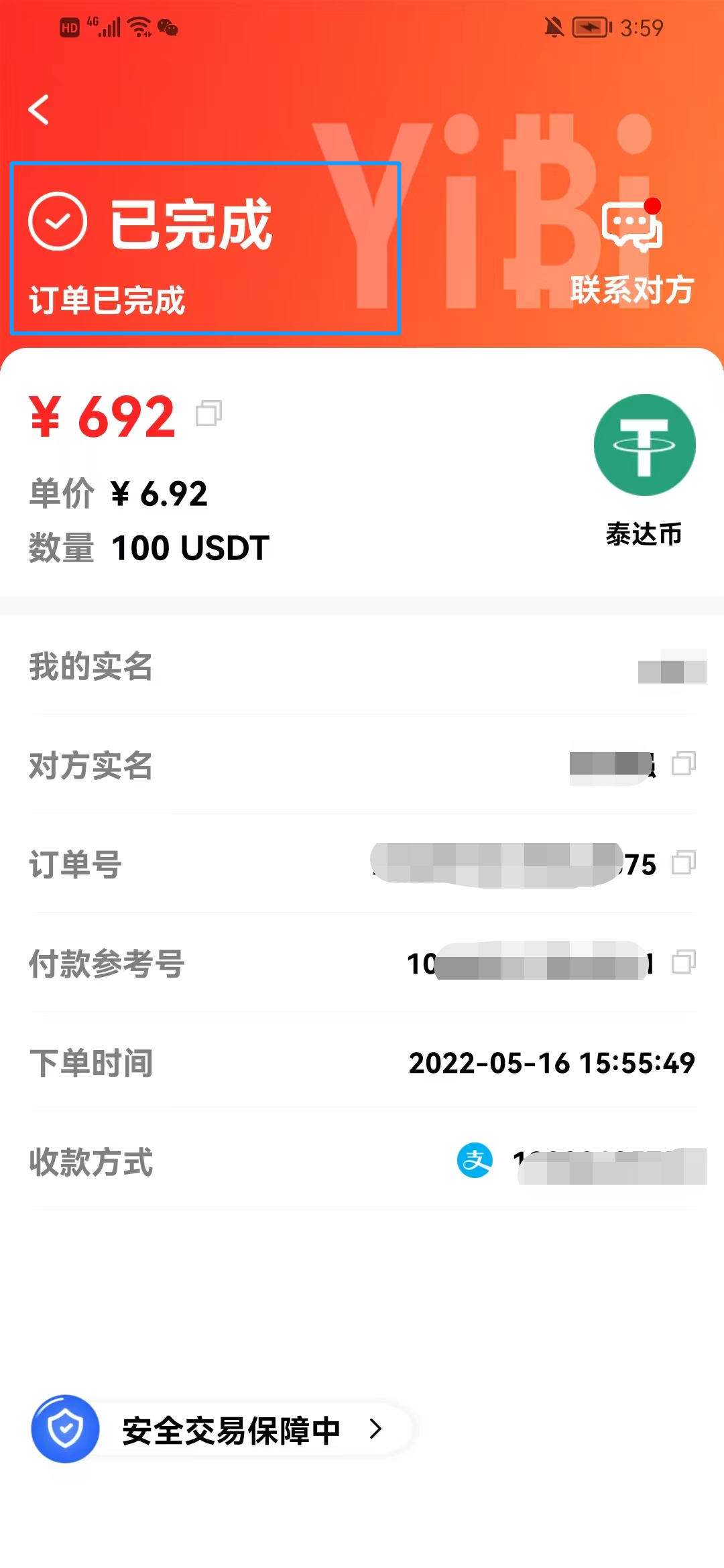This screenshot has width=724, height=1568.
Task: Go back using the top-left arrow
Action: click(39, 109)
